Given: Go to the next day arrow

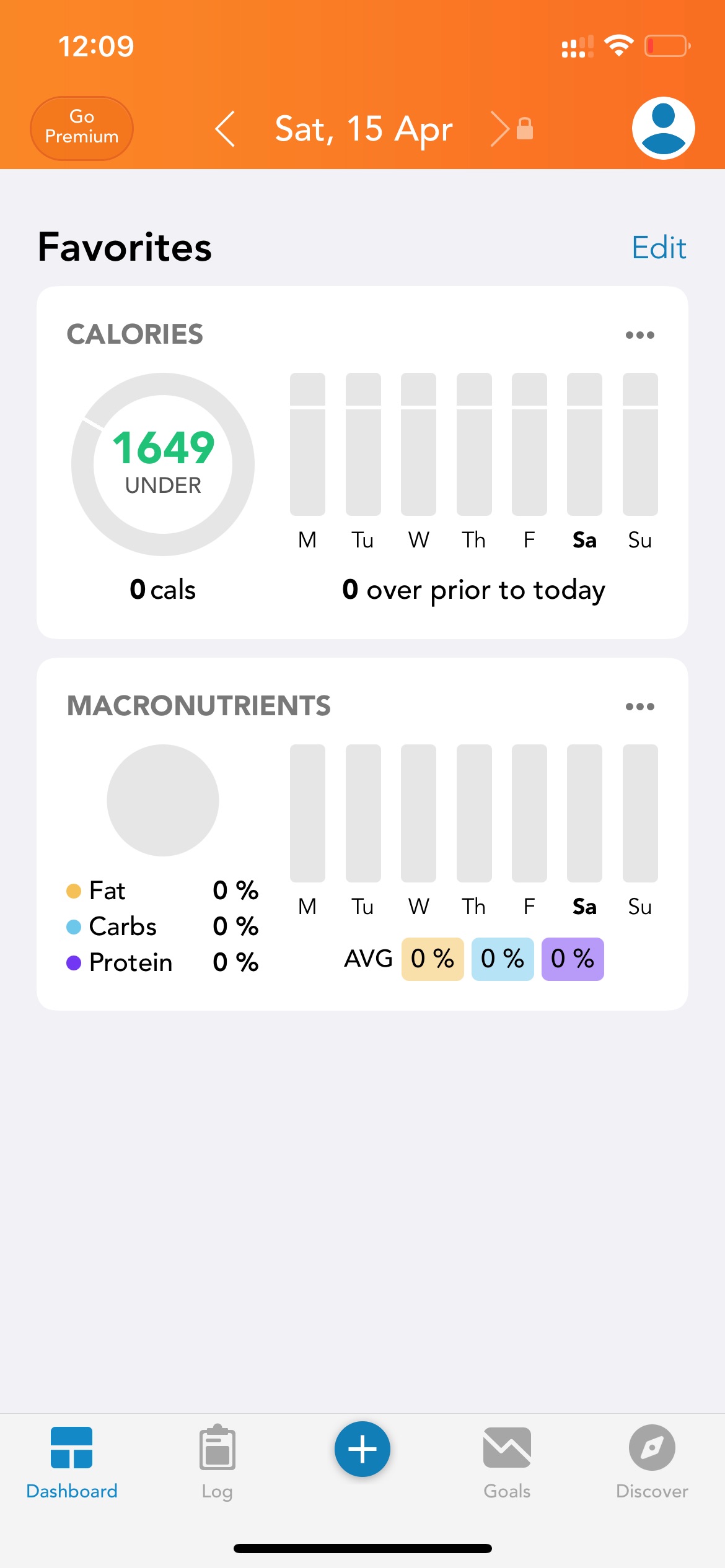Looking at the screenshot, I should click(x=499, y=129).
